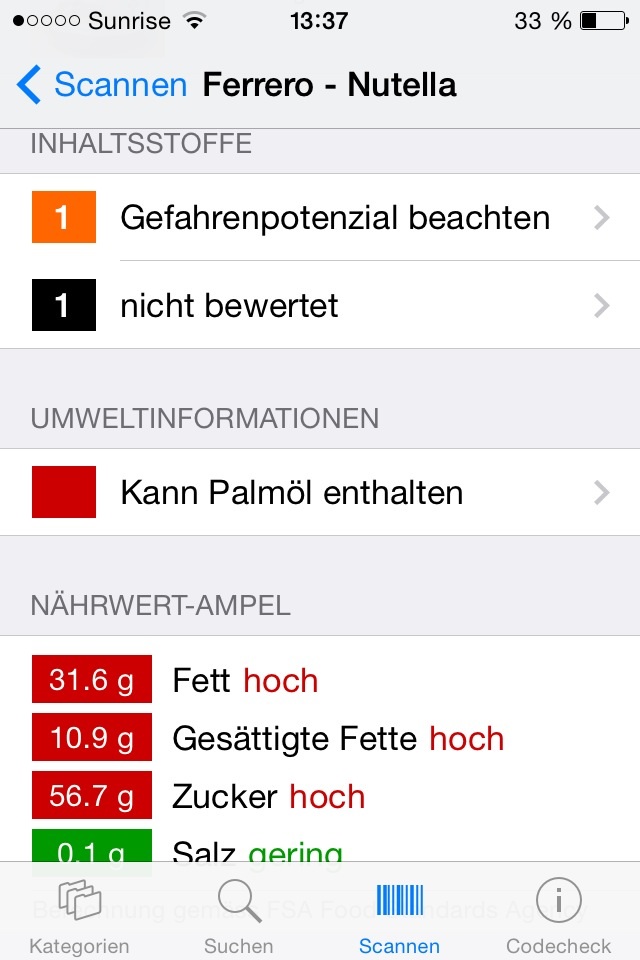Switch to the Suchen tab
The image size is (640, 960).
point(239,915)
